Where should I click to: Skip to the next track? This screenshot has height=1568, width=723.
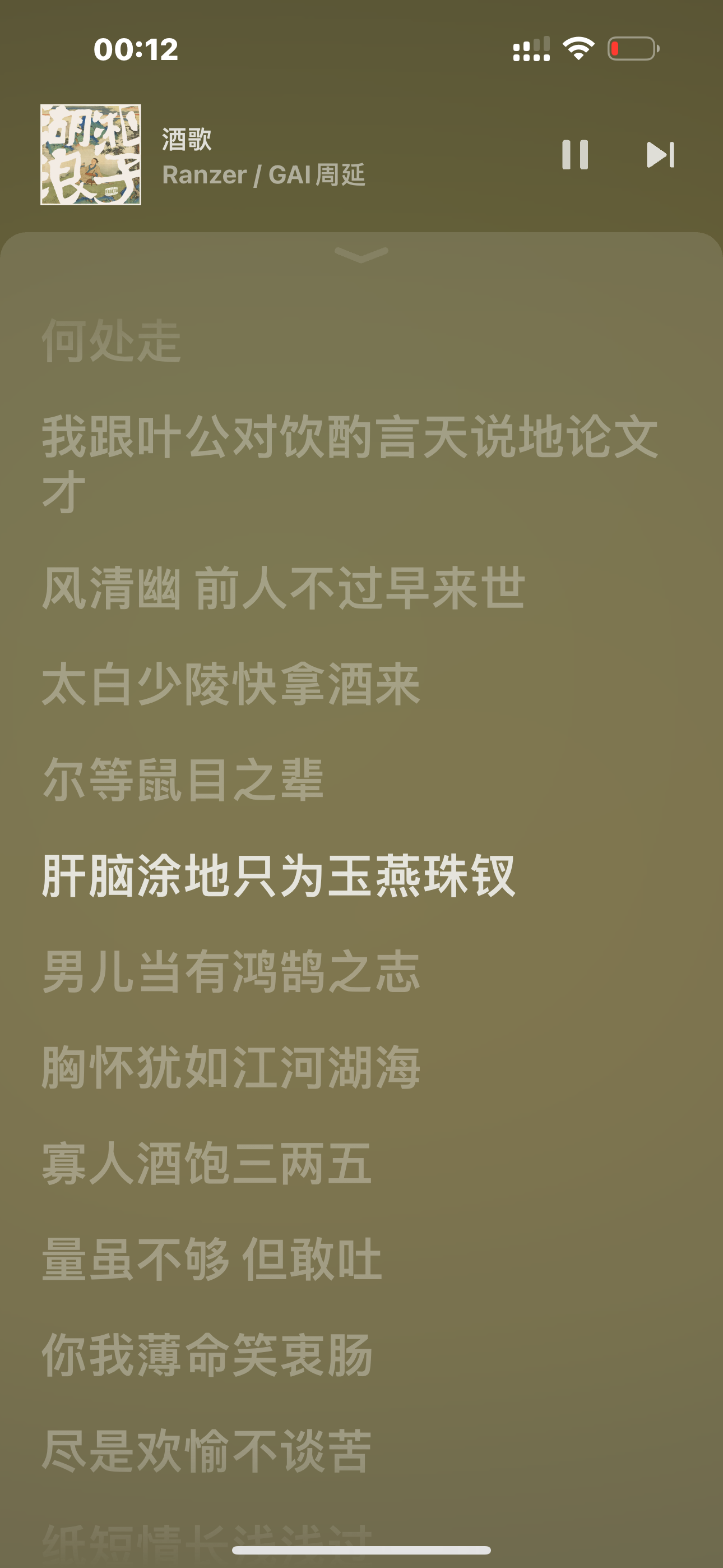[x=660, y=155]
